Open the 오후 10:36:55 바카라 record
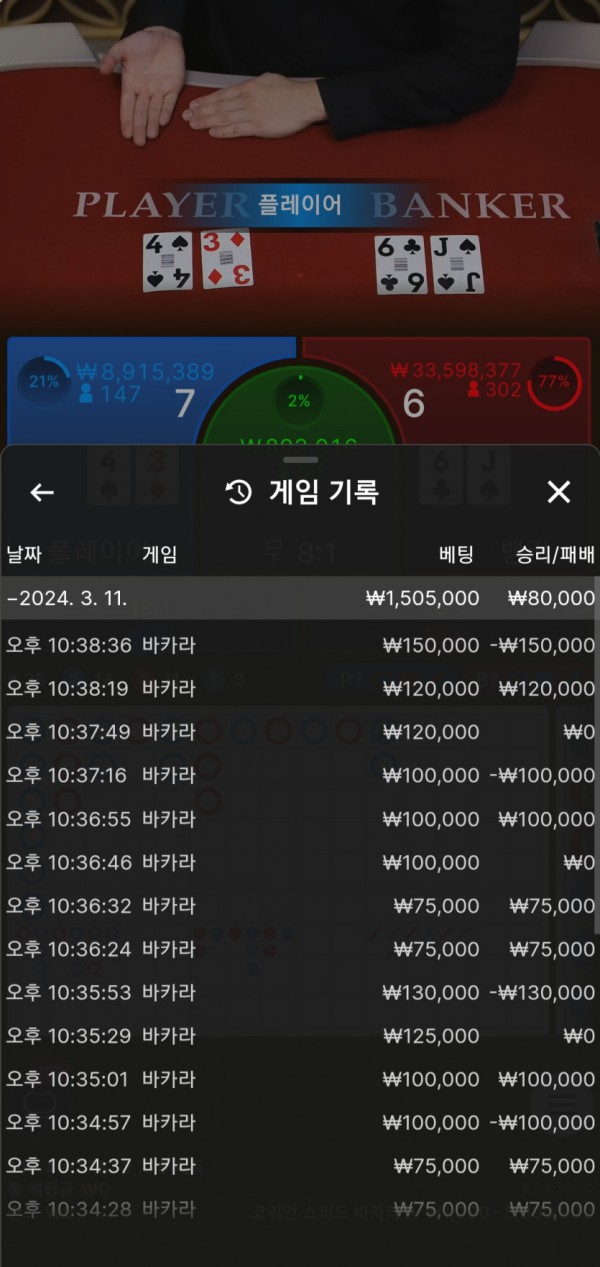 tap(300, 819)
